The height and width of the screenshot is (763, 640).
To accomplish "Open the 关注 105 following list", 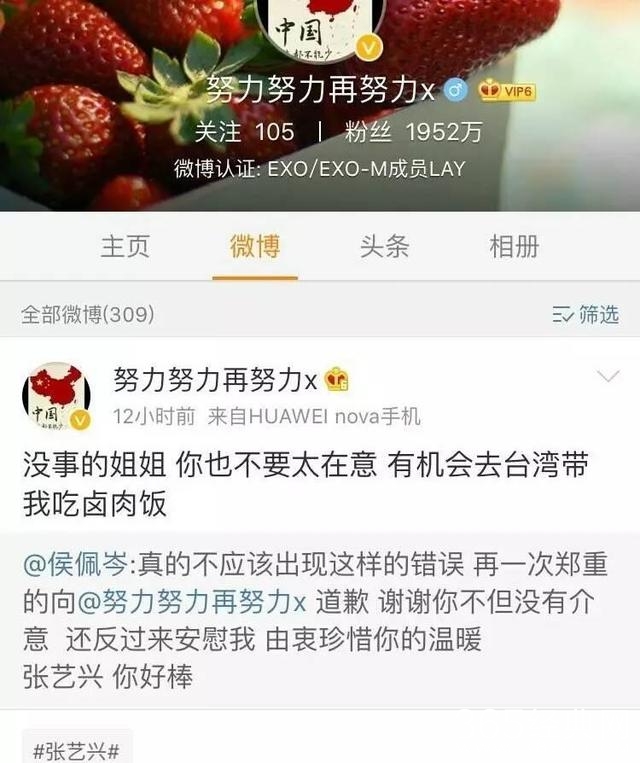I will coord(244,132).
